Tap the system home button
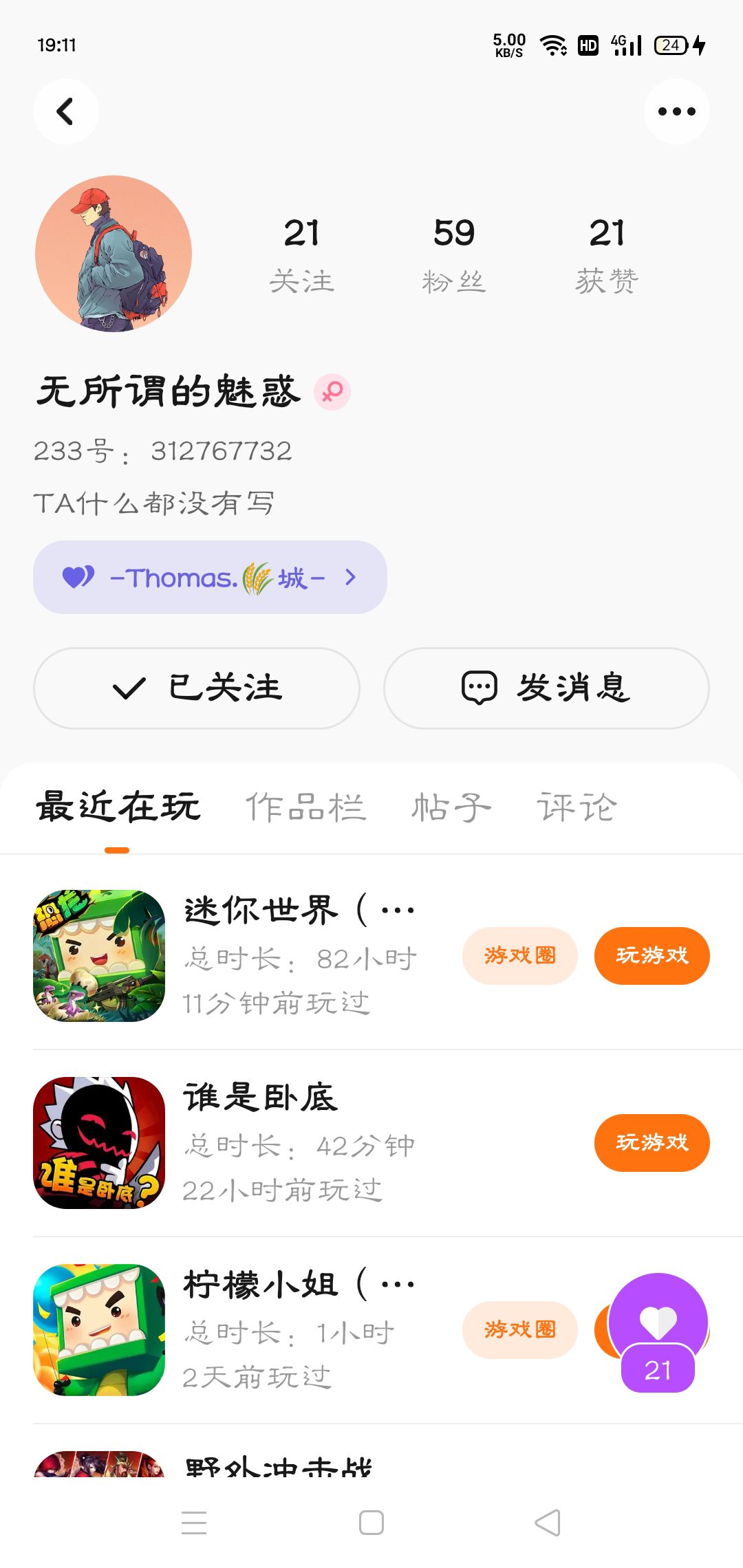The height and width of the screenshot is (1568, 743). tap(371, 1523)
